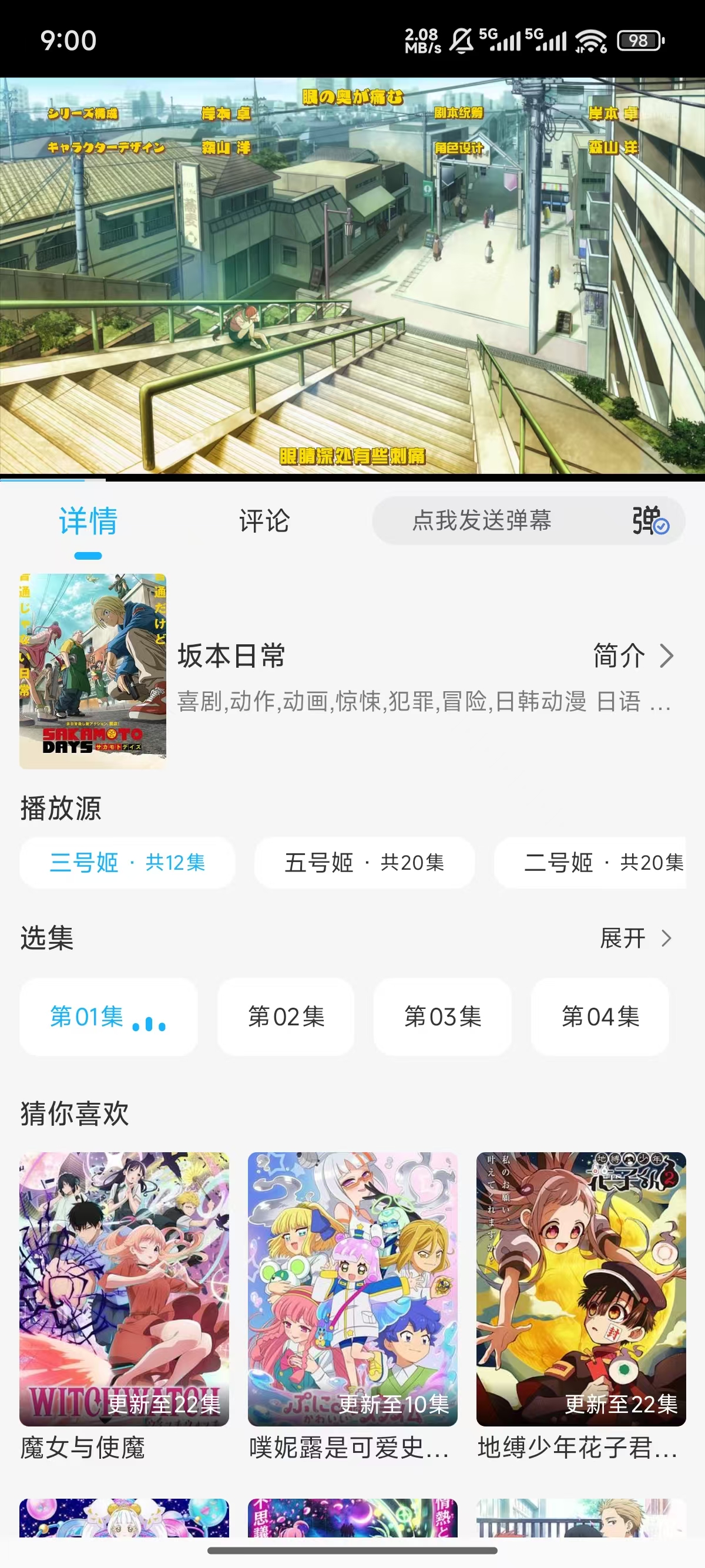
Task: Select the 详情 details tab
Action: pyautogui.click(x=87, y=521)
